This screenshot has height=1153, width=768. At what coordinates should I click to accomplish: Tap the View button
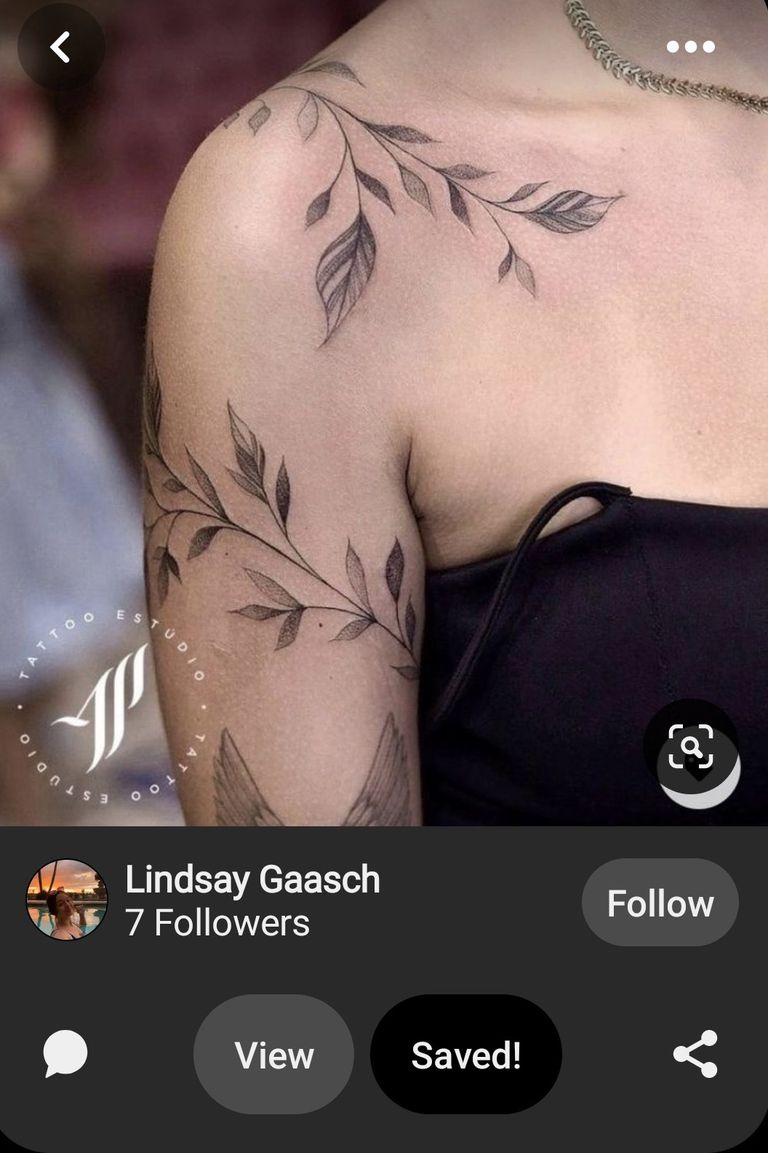click(x=274, y=1054)
